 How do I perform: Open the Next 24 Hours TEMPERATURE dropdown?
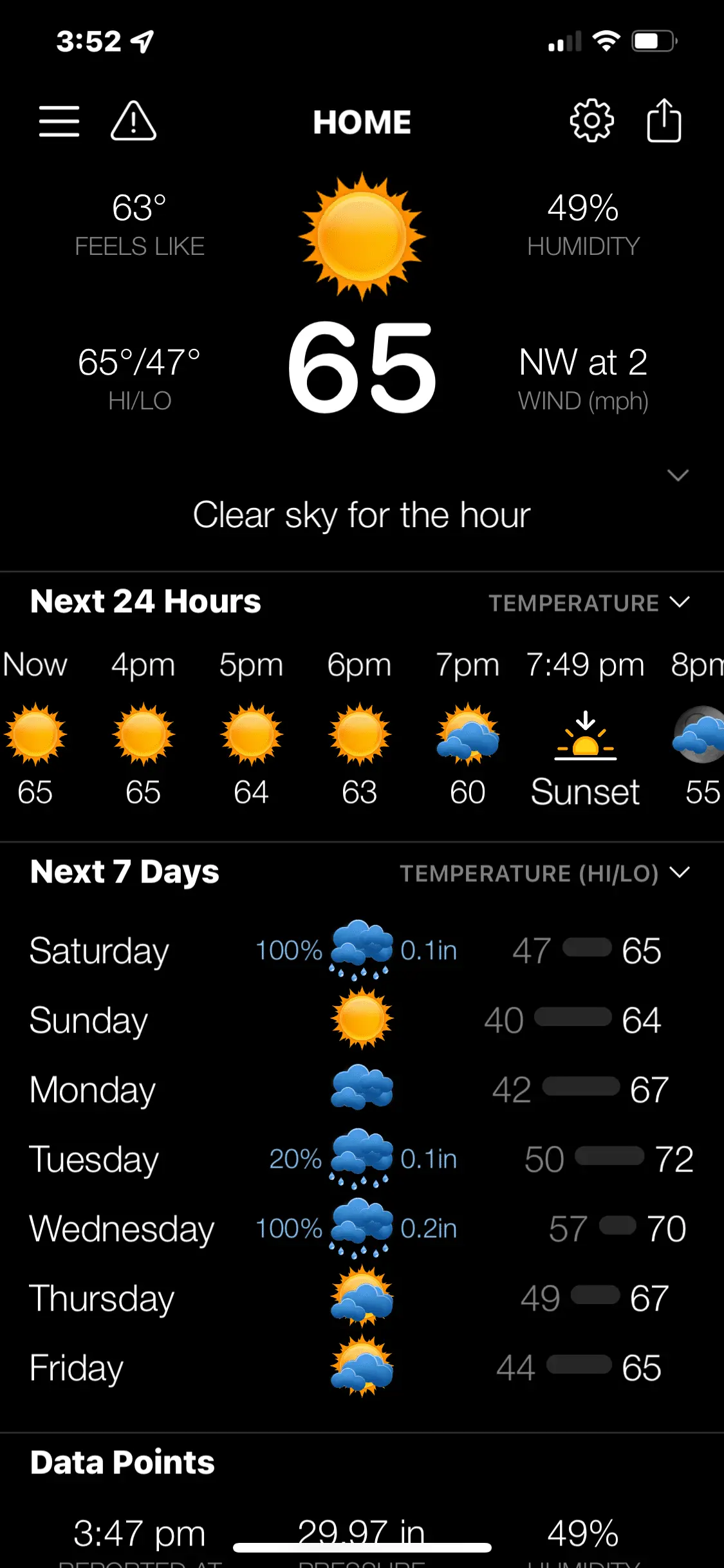pos(589,603)
